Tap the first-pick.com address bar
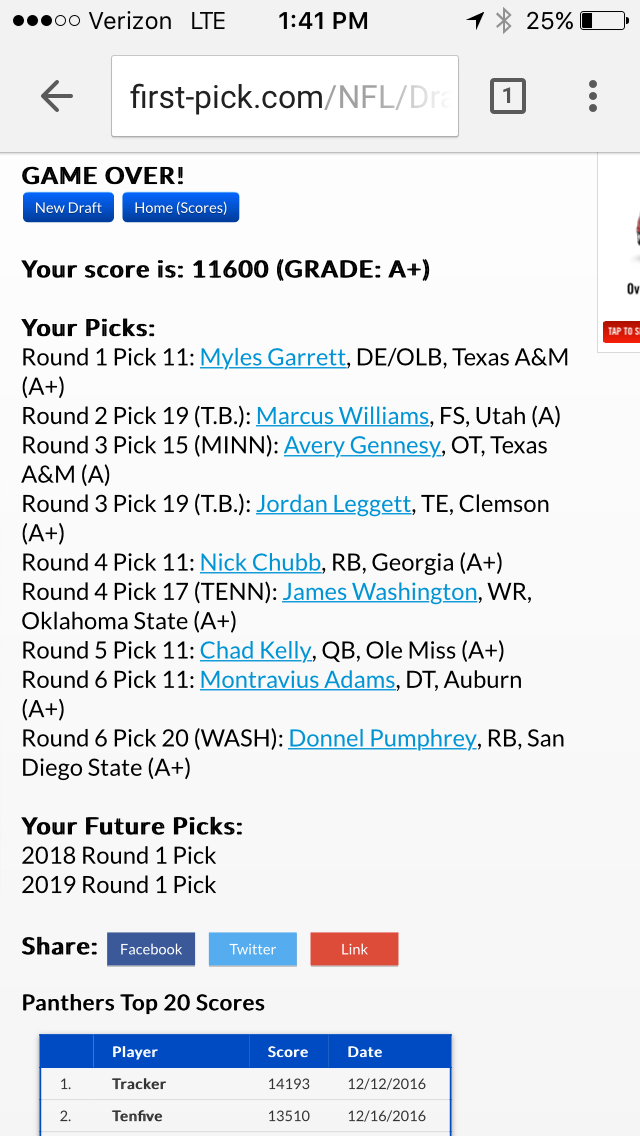The height and width of the screenshot is (1136, 640). tap(285, 96)
